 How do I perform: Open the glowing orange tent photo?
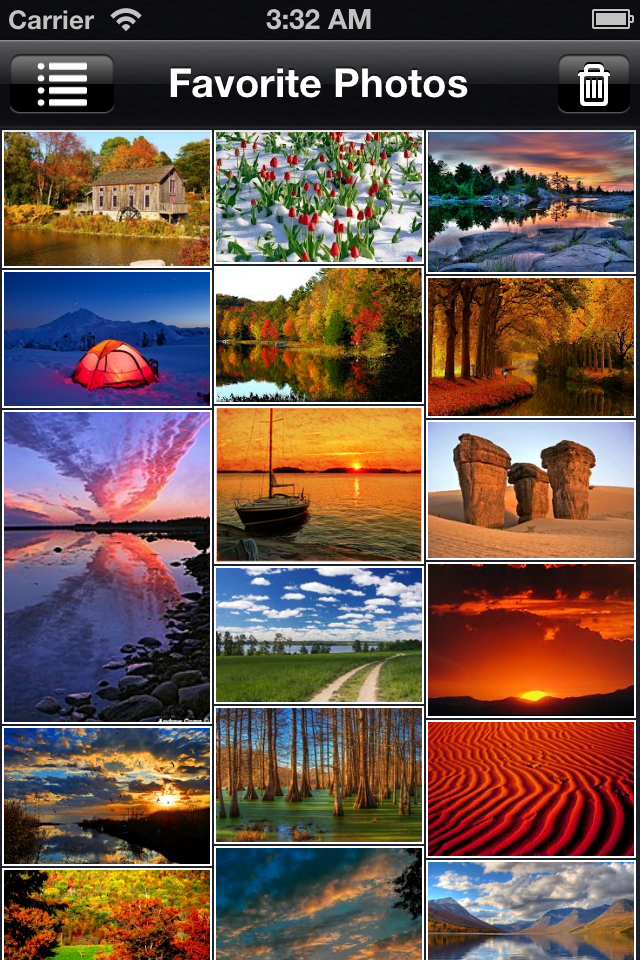[x=107, y=338]
